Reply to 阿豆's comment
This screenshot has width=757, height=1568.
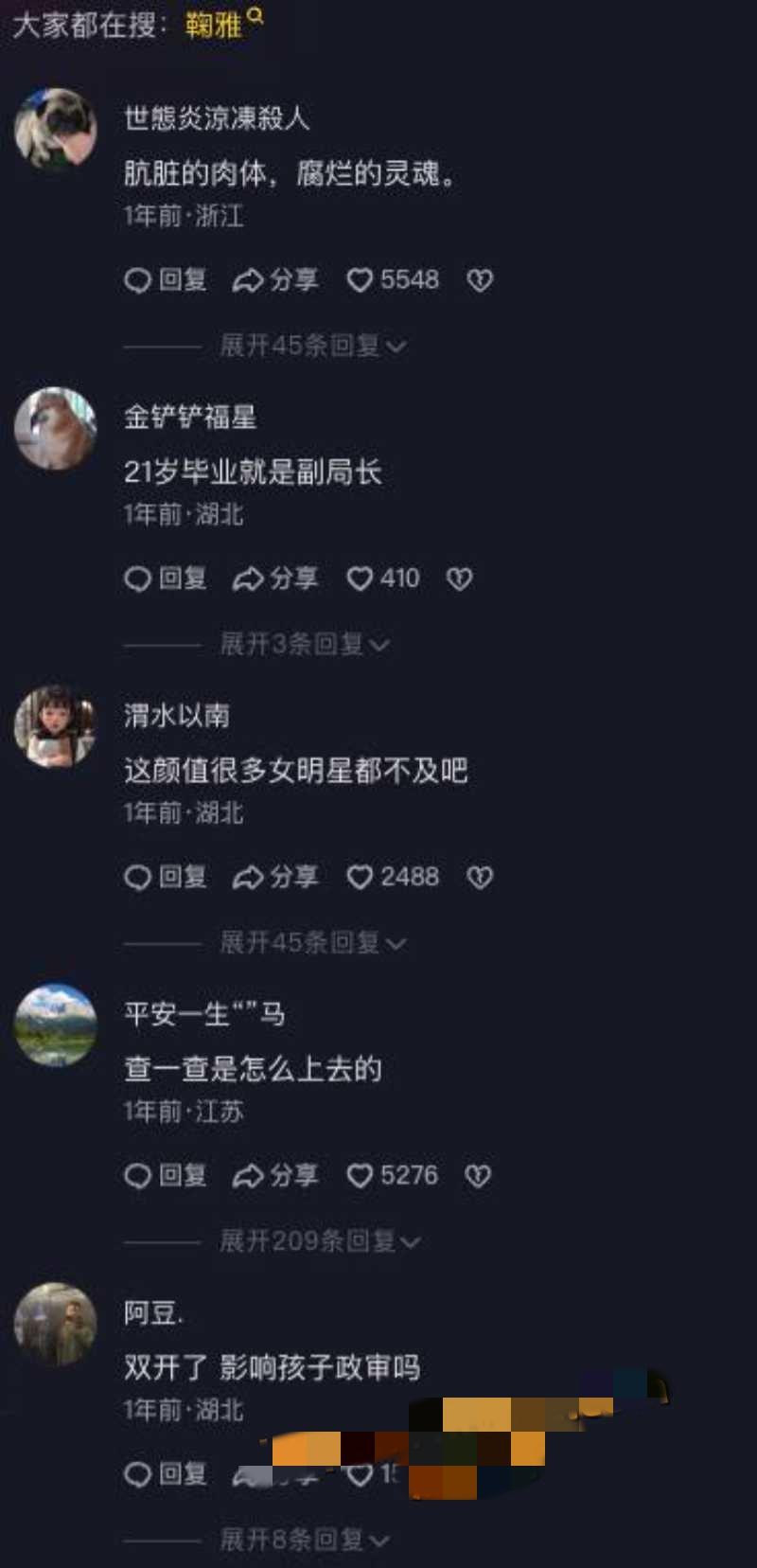click(x=166, y=1474)
